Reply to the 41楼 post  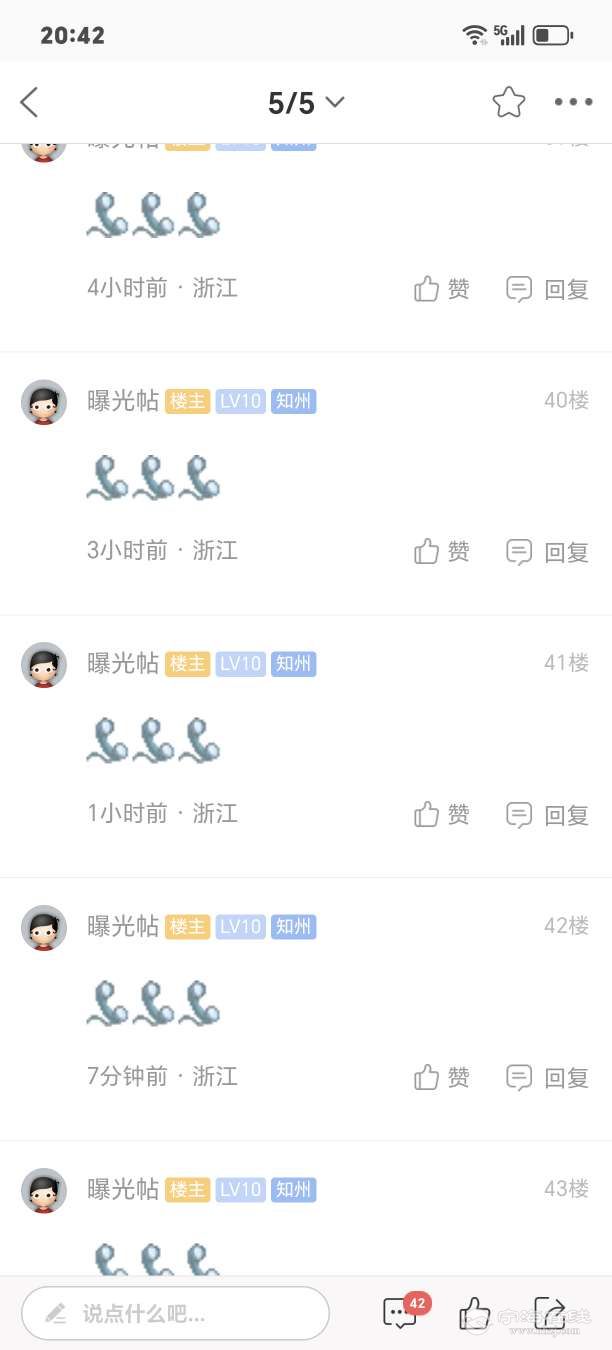pos(547,814)
